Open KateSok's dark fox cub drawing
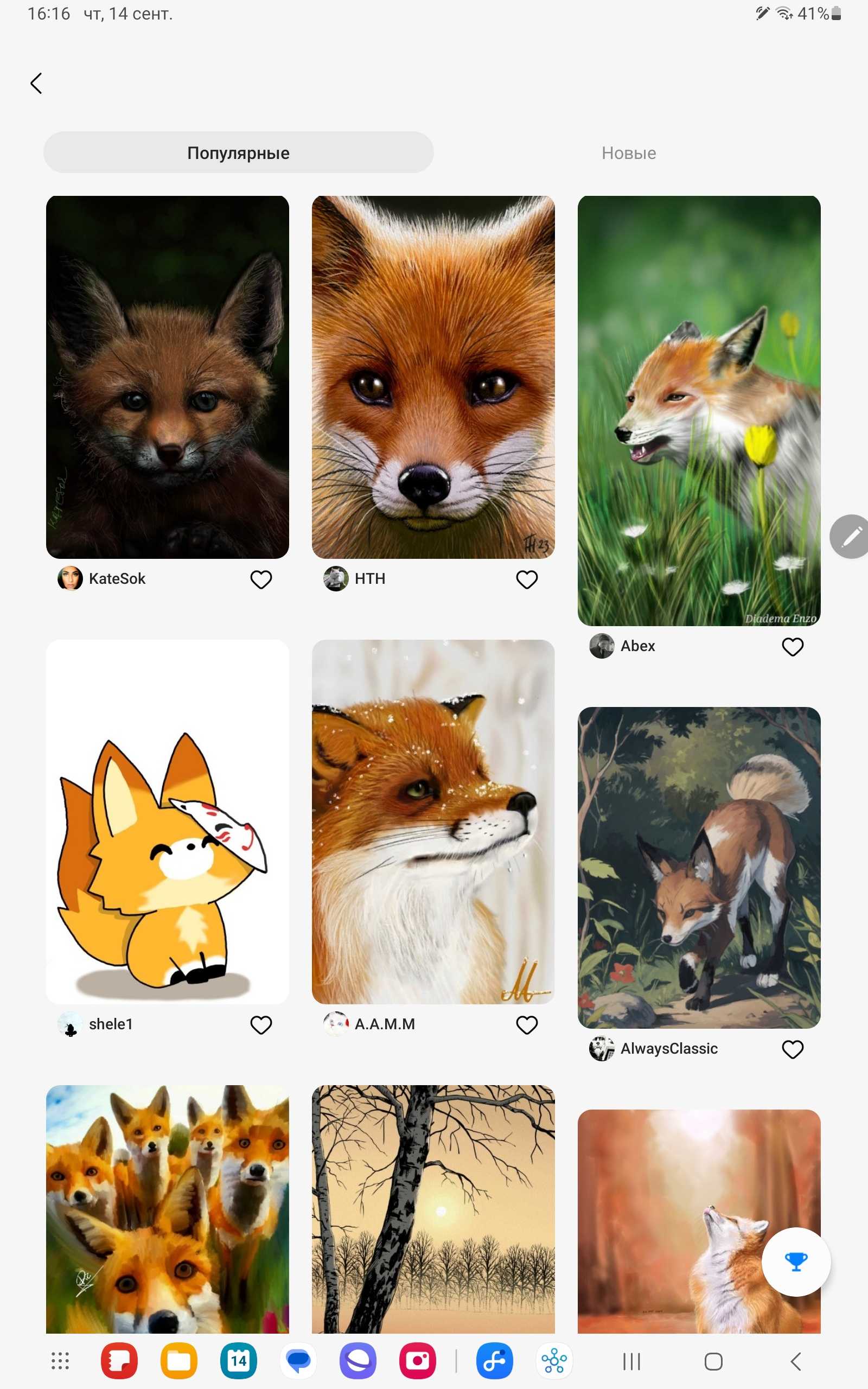The height and width of the screenshot is (1389, 868). pos(167,377)
